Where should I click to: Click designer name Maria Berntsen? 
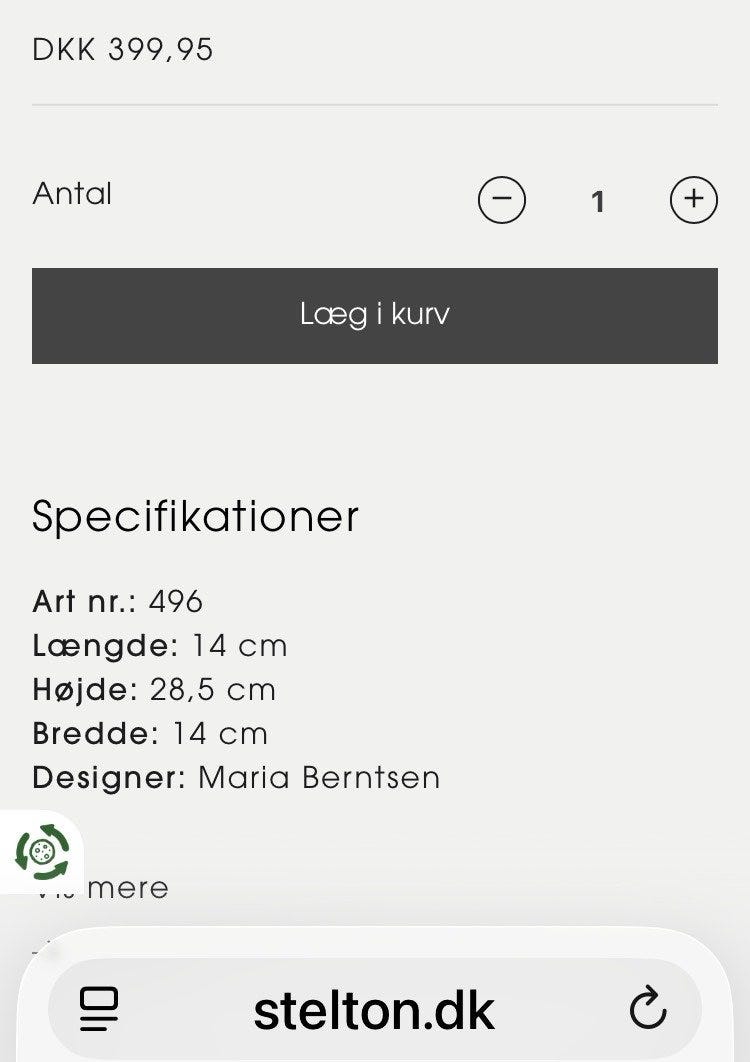click(318, 777)
